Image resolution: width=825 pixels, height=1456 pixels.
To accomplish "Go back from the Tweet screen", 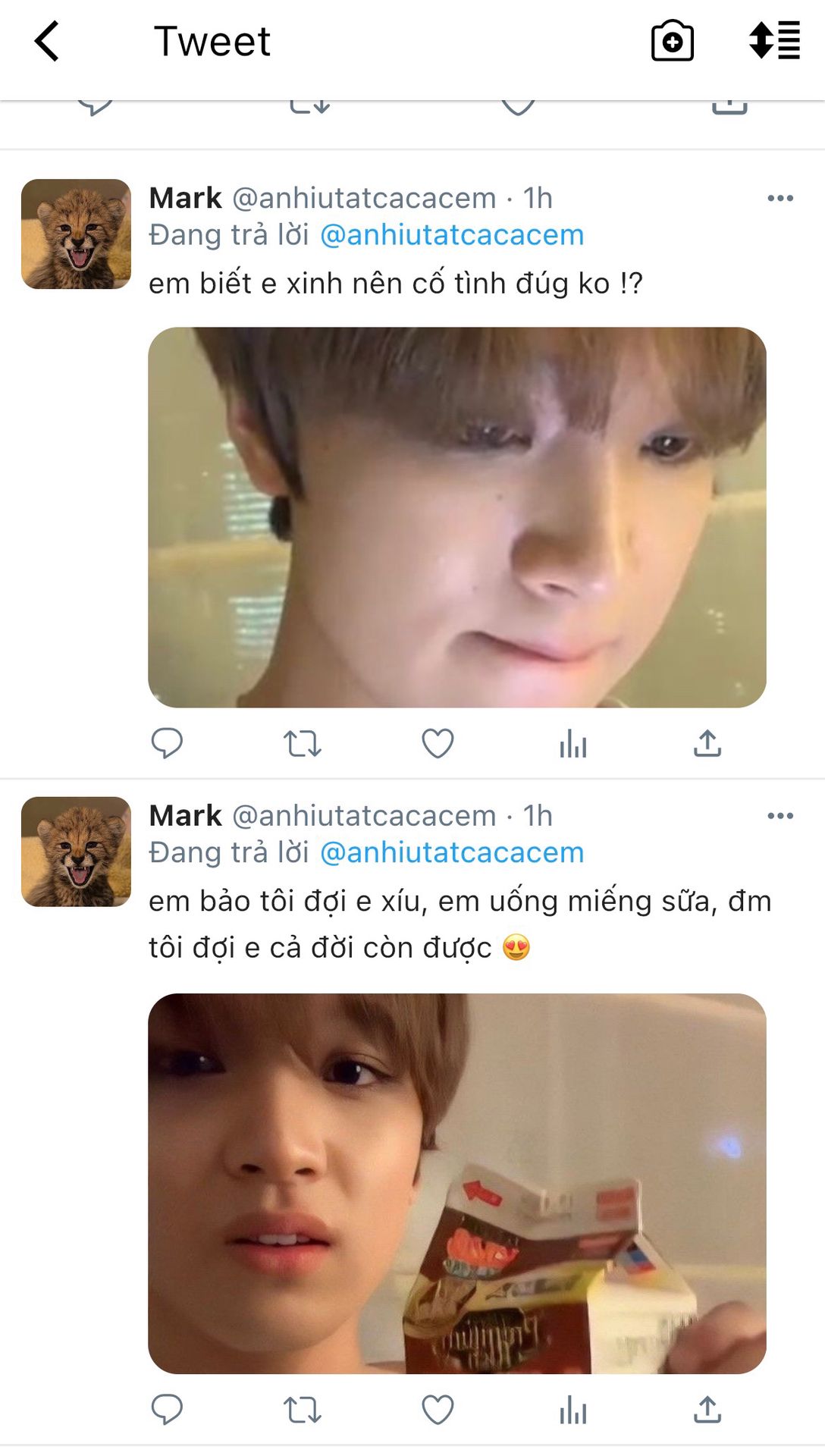I will [47, 41].
